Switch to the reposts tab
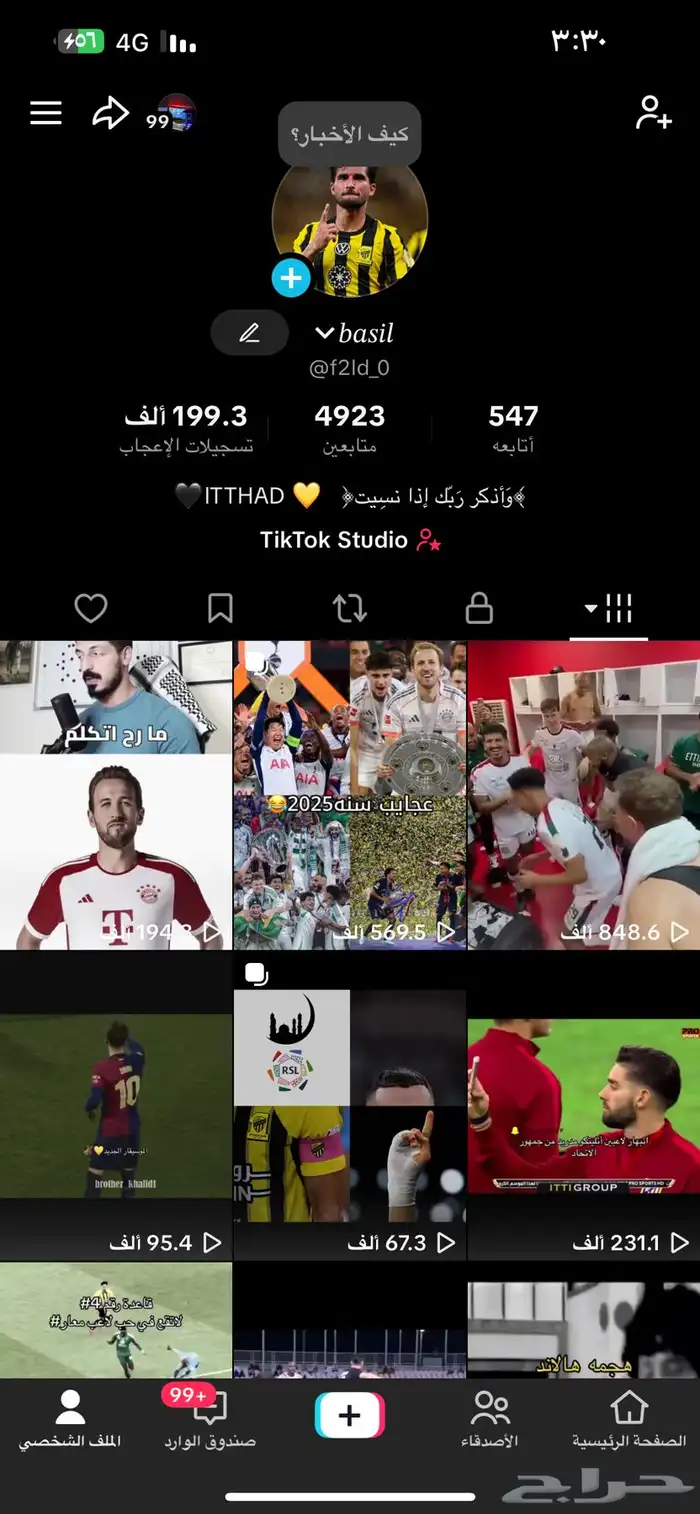This screenshot has width=700, height=1514. pos(349,607)
